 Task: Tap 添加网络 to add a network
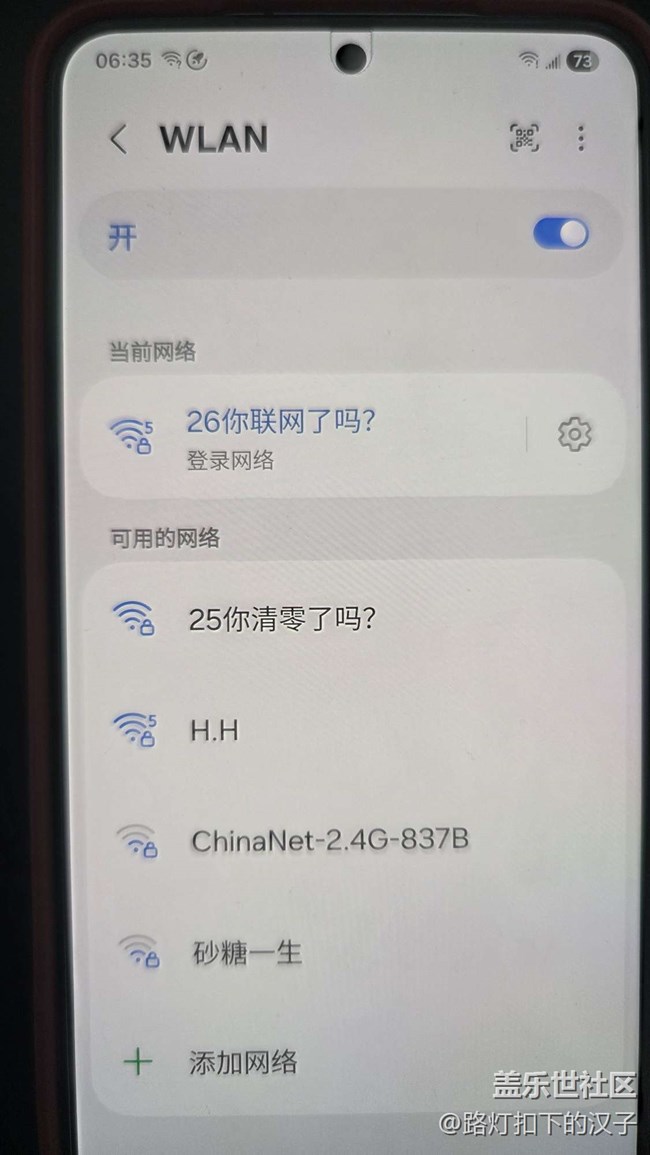tap(243, 1061)
